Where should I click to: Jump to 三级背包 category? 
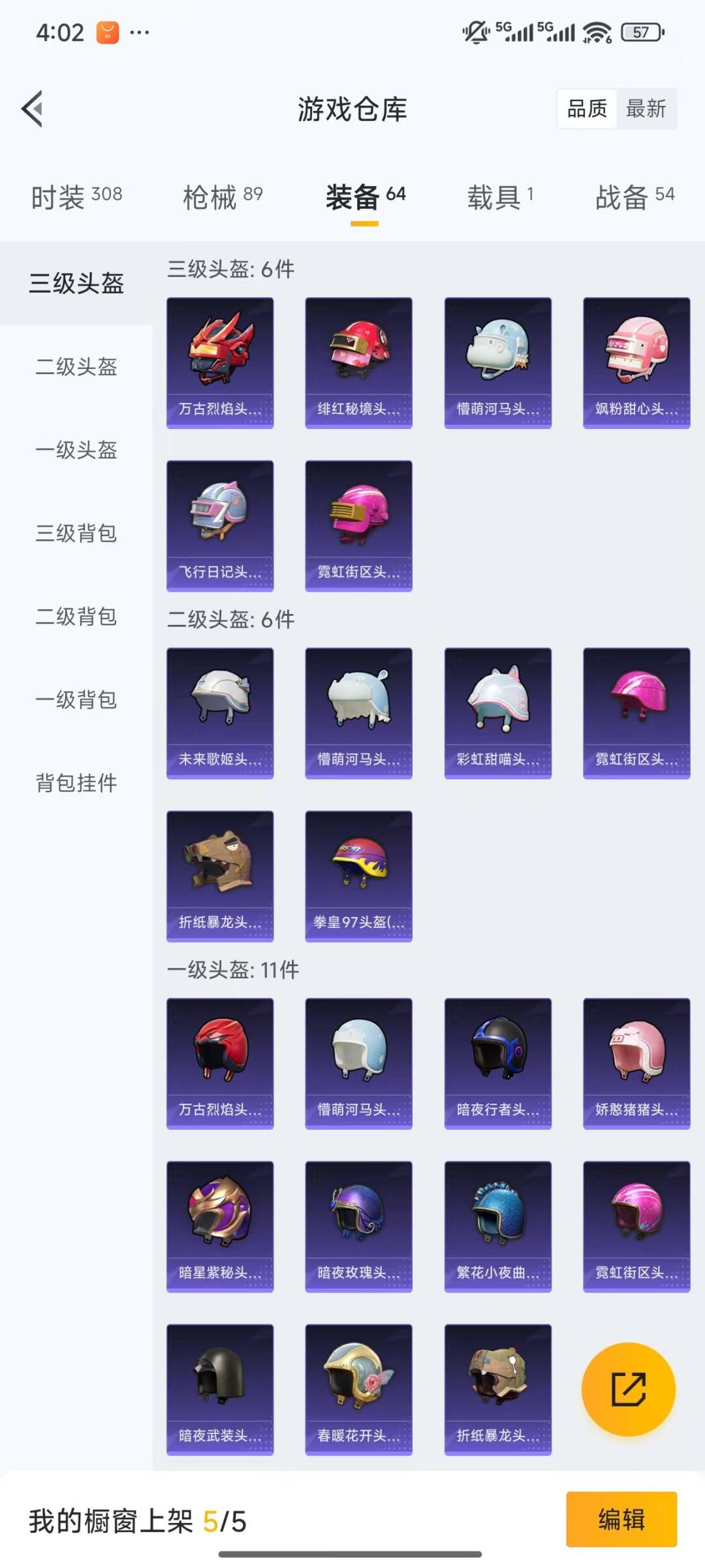(x=76, y=533)
